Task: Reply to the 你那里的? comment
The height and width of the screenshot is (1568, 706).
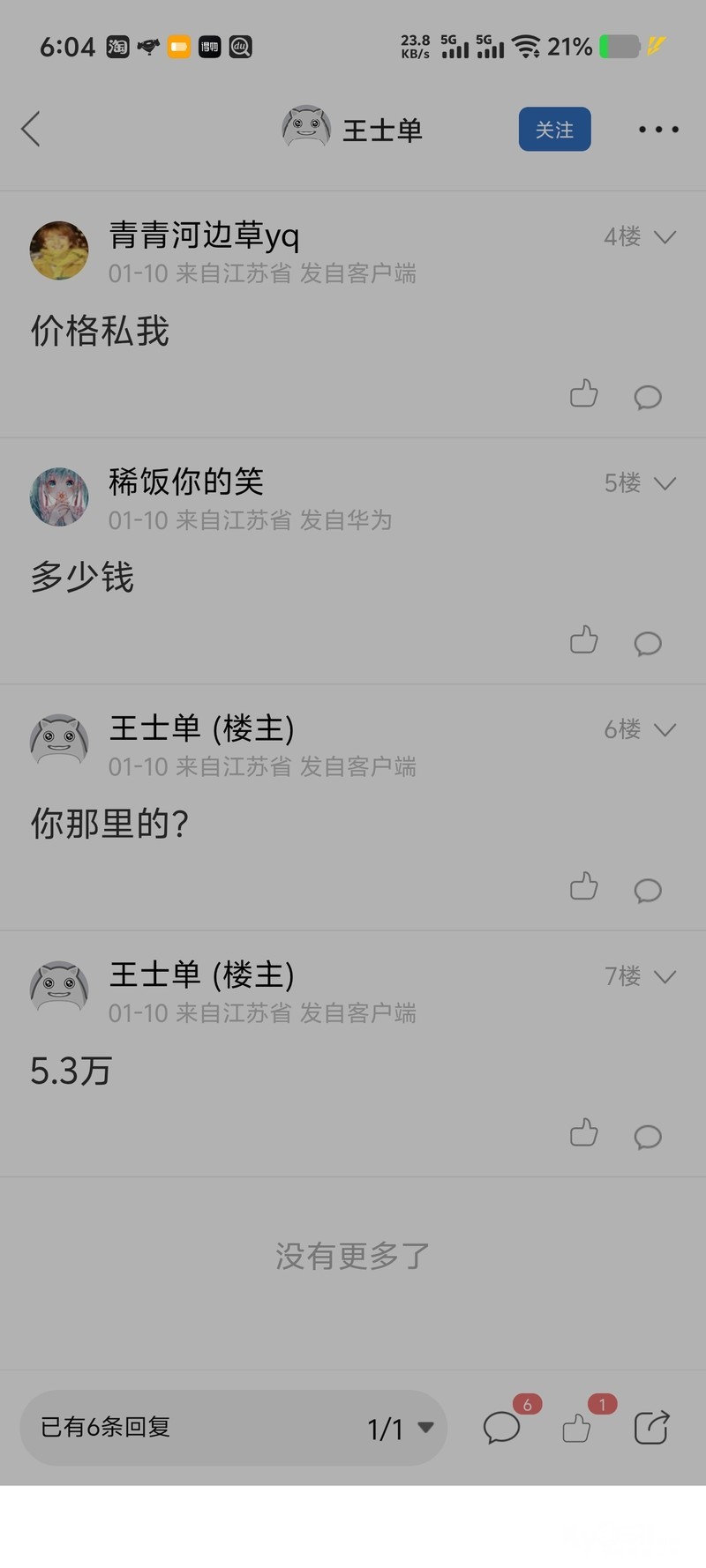Action: click(x=648, y=890)
